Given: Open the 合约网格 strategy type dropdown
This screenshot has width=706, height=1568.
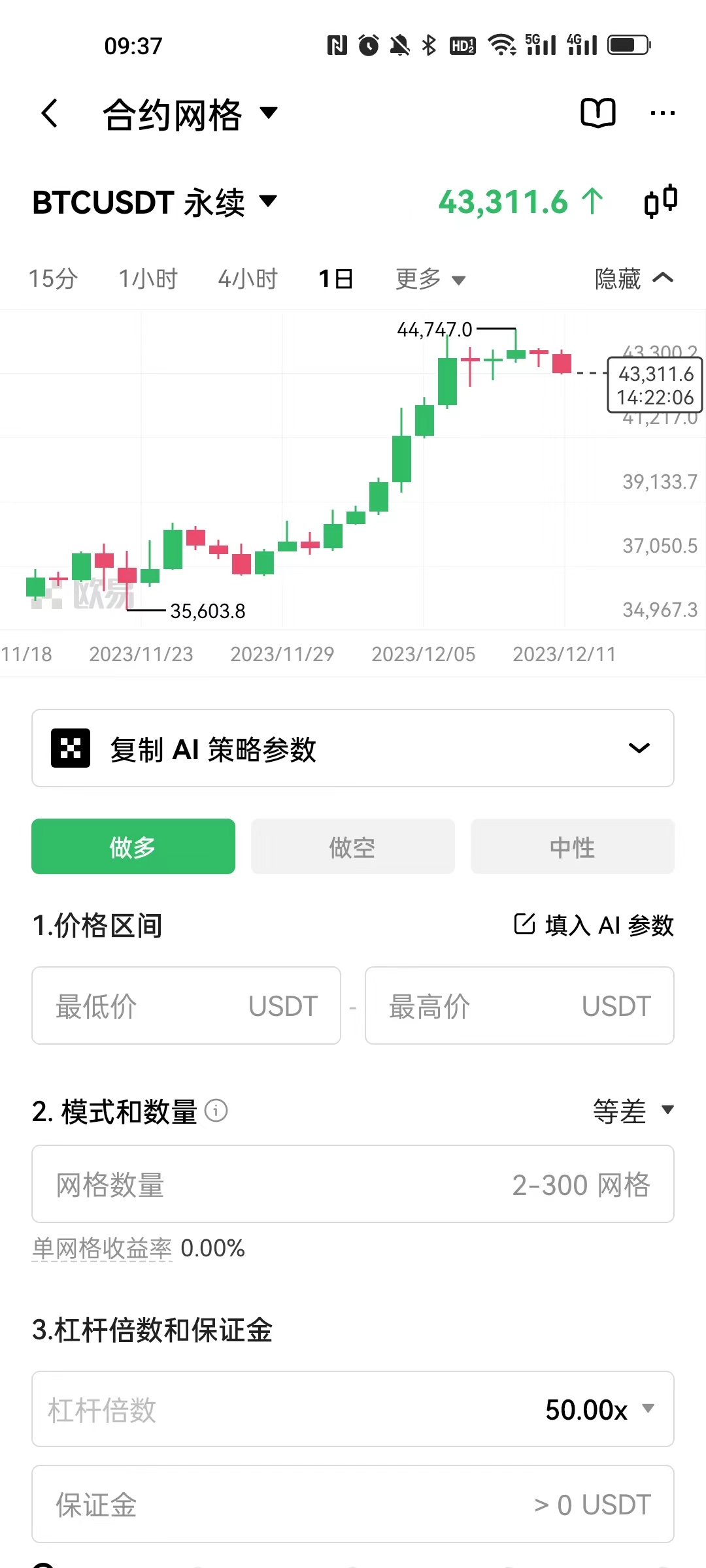Looking at the screenshot, I should (190, 115).
